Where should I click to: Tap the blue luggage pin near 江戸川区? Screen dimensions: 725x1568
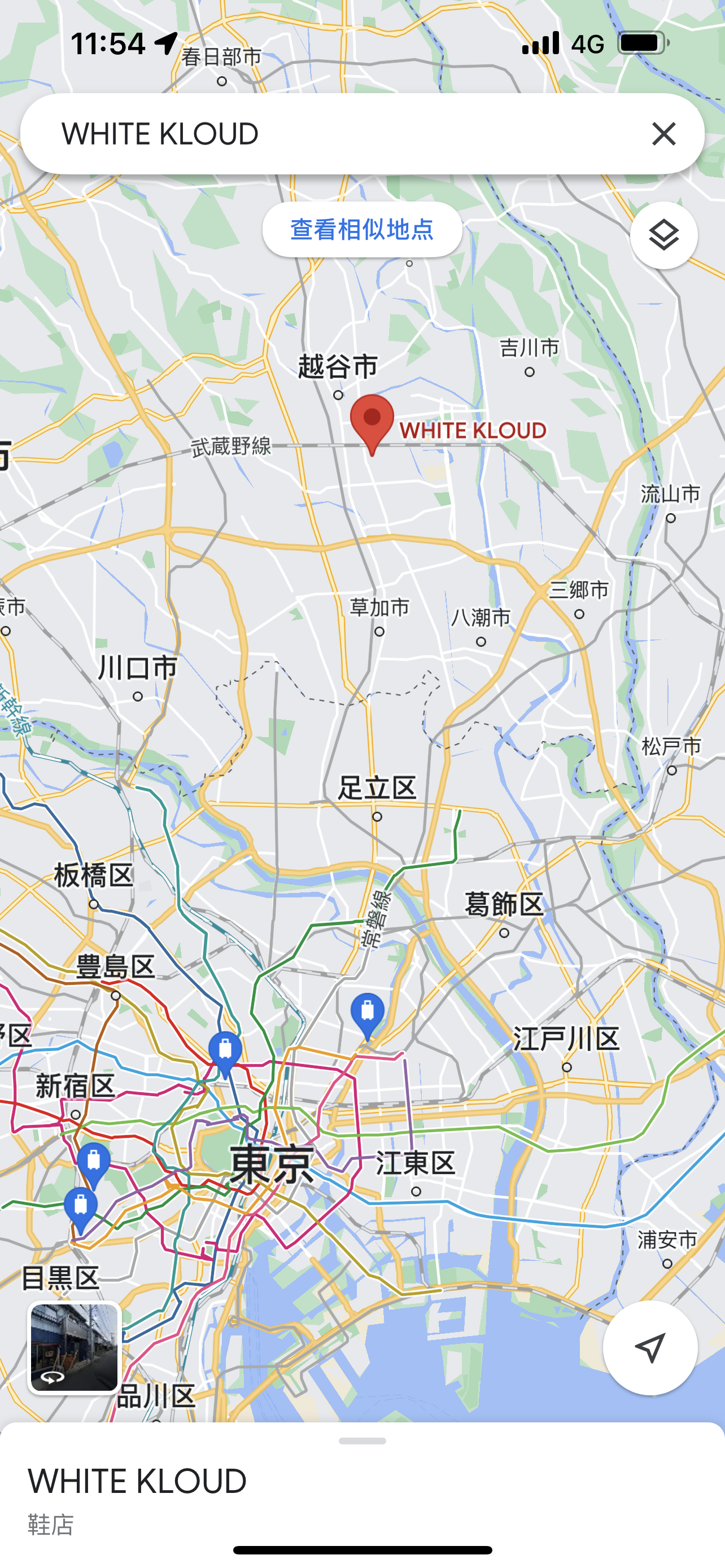pyautogui.click(x=368, y=1014)
